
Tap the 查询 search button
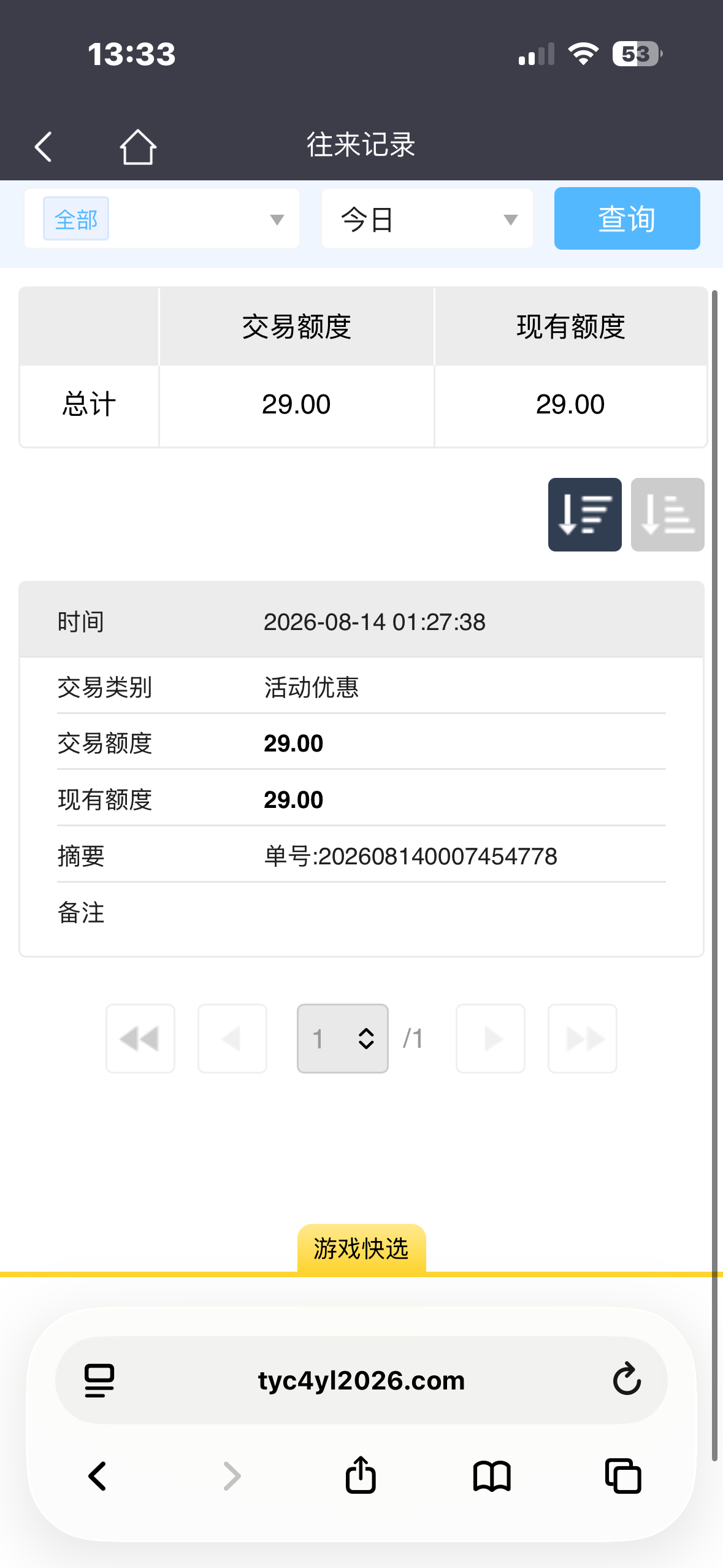(627, 218)
